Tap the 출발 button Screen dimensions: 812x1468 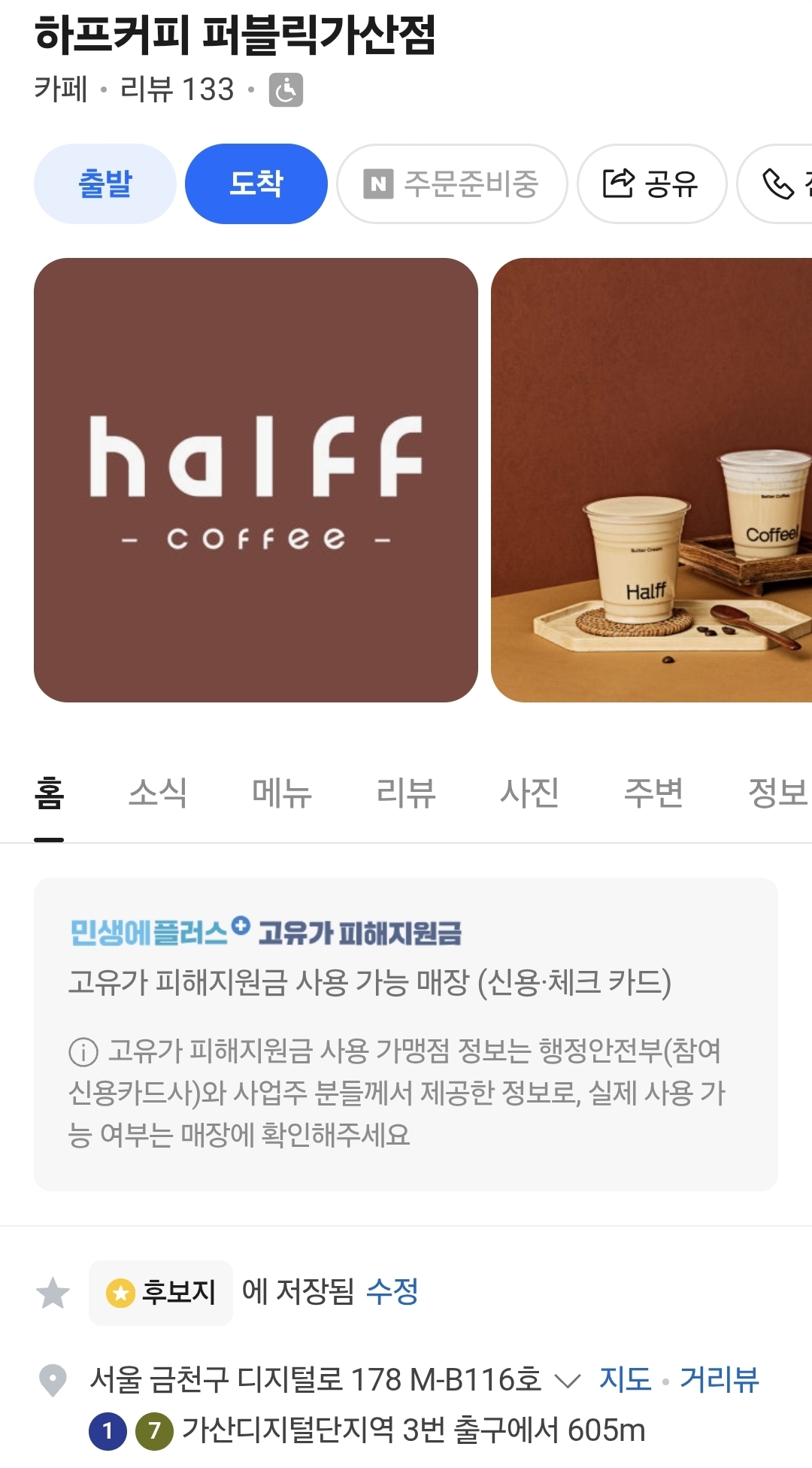[x=105, y=183]
